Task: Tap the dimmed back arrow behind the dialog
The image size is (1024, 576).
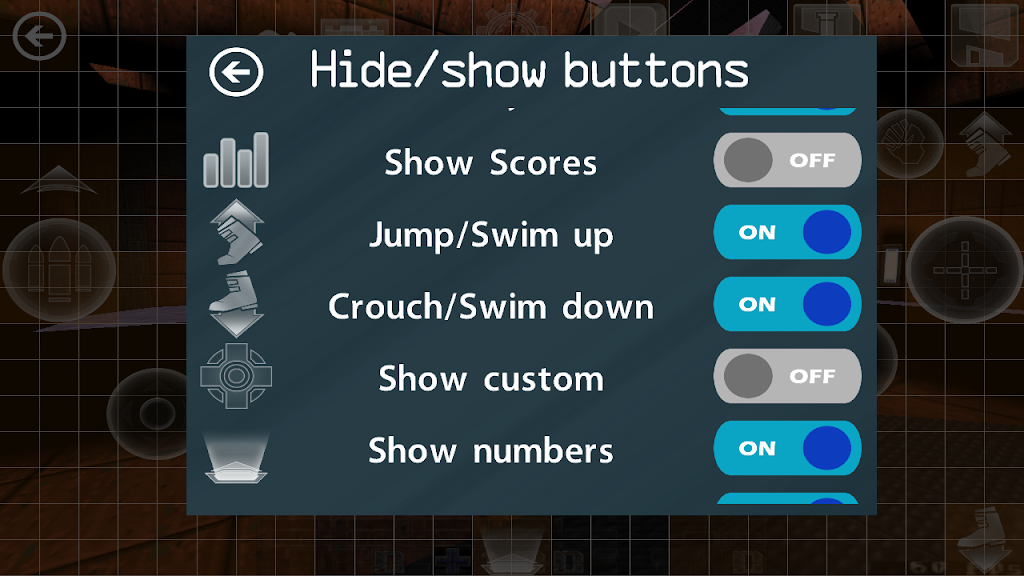Action: pyautogui.click(x=39, y=38)
